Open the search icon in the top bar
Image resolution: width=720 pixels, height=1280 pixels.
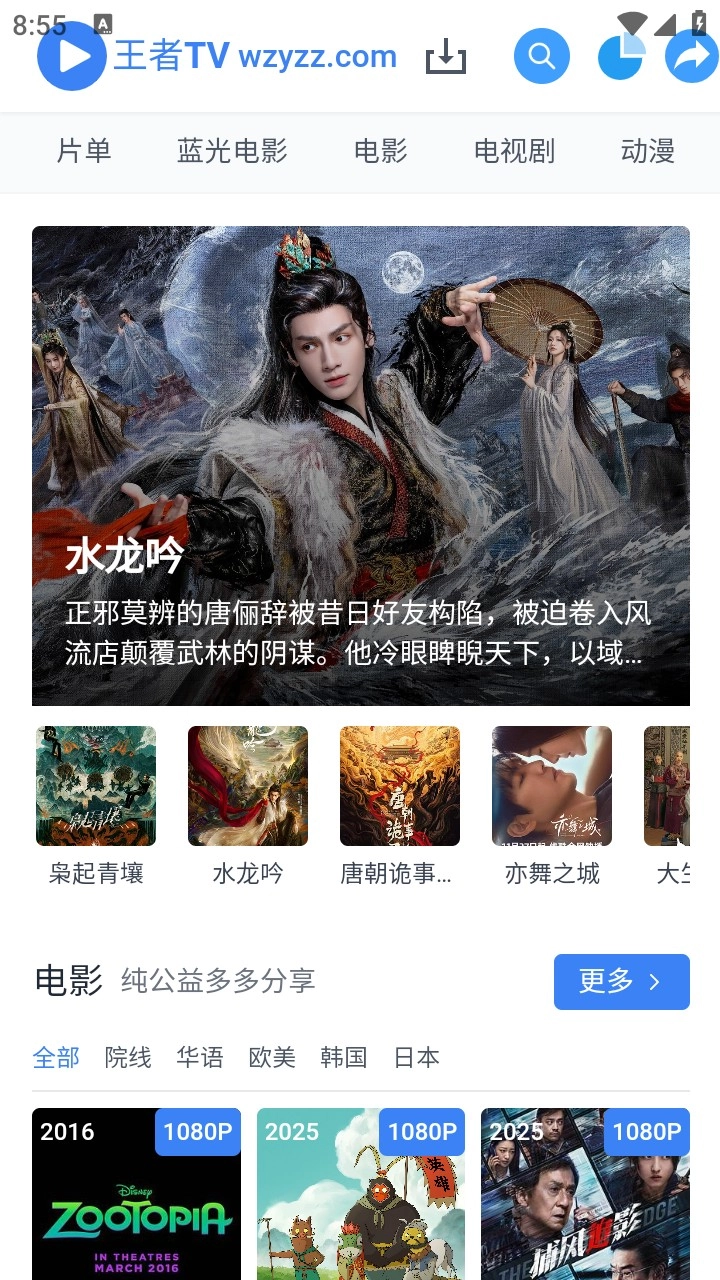[x=542, y=56]
